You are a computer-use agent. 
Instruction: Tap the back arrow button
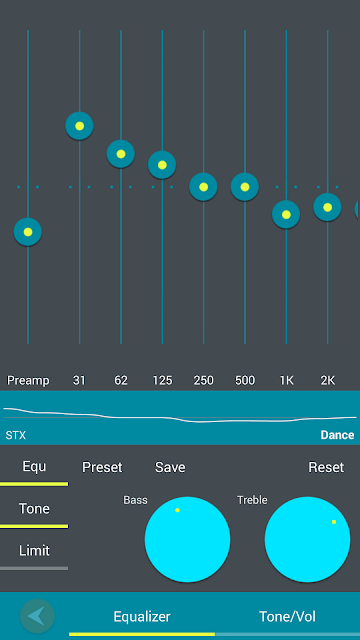[x=37, y=616]
